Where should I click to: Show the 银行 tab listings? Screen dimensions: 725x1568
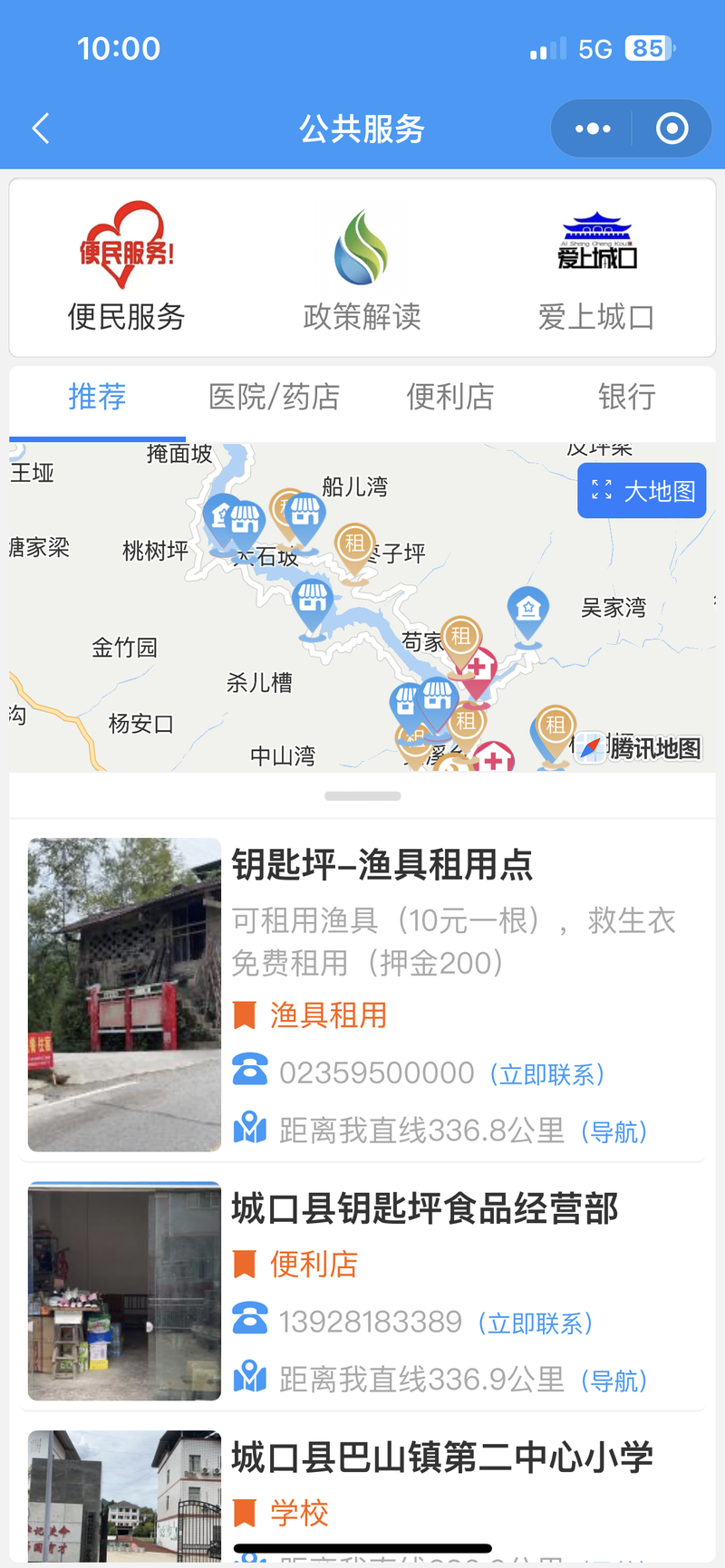626,397
